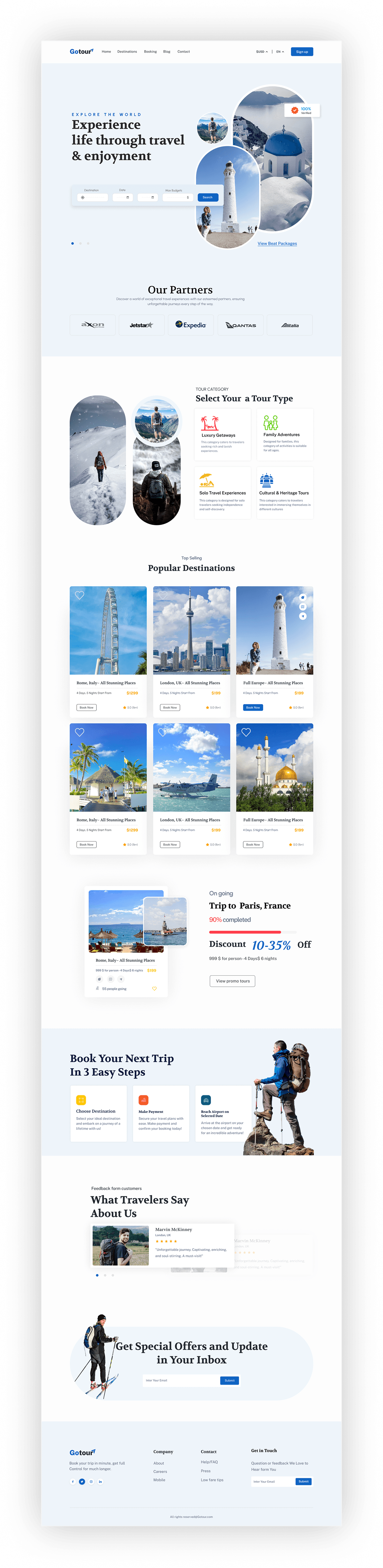Pick Solo Travel Experiences category
The width and height of the screenshot is (383, 1568).
point(222,492)
